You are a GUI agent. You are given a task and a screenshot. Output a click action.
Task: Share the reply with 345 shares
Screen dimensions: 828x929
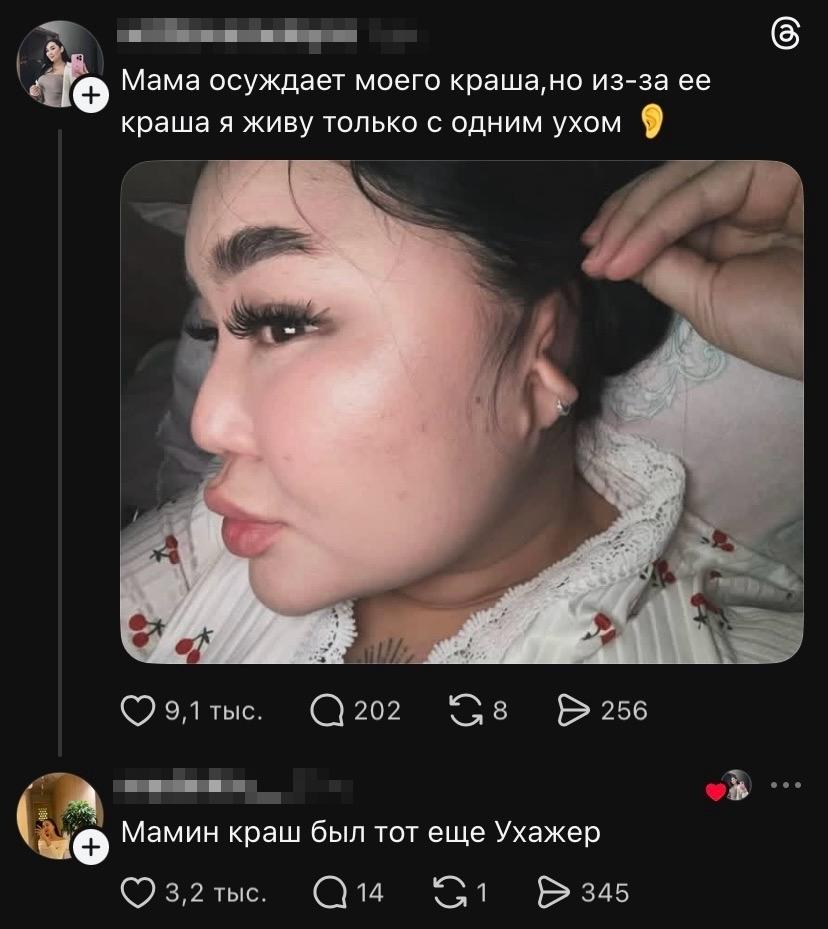pos(553,892)
